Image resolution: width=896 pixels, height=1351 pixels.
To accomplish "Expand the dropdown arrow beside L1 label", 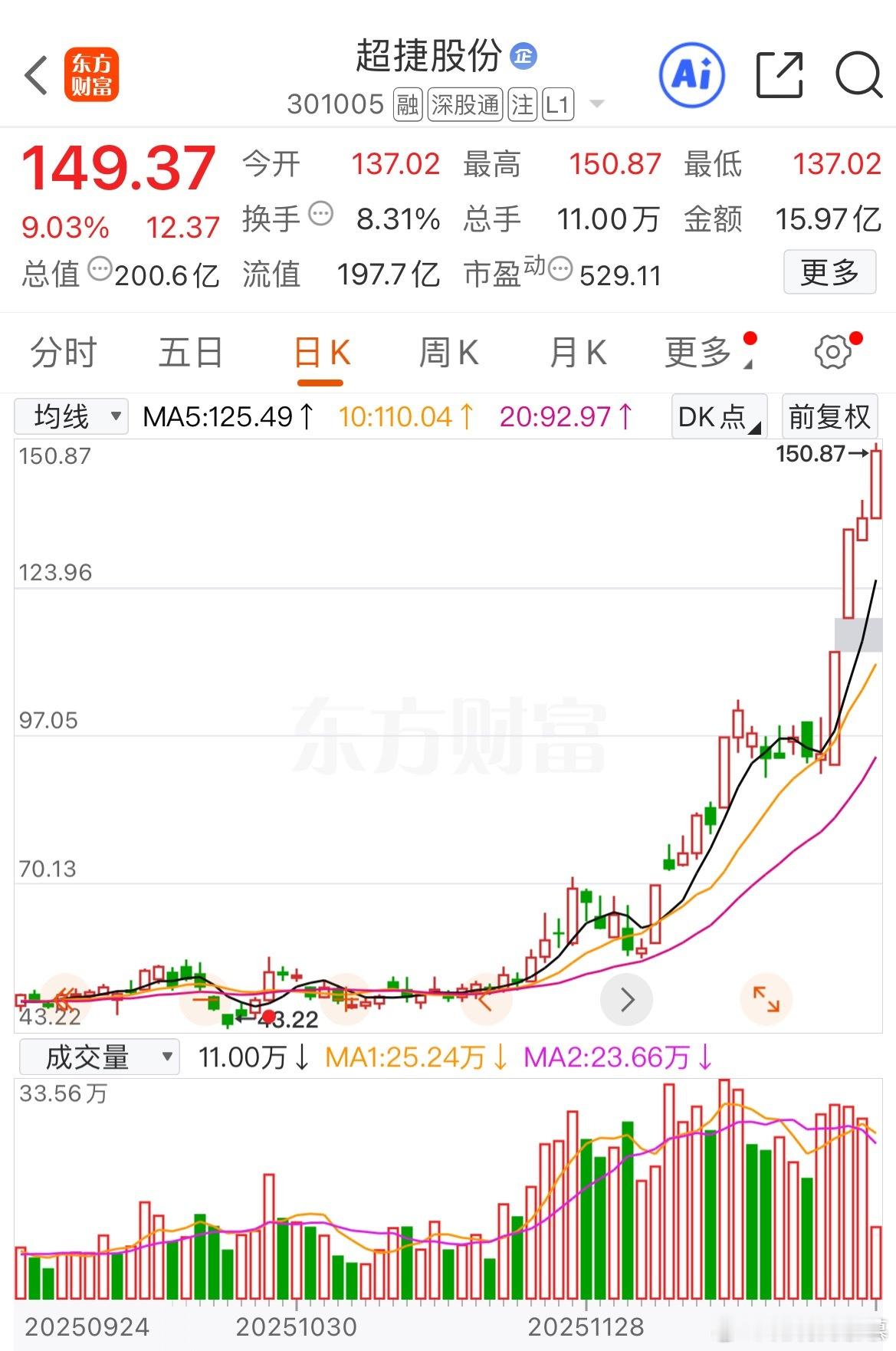I will tap(596, 104).
